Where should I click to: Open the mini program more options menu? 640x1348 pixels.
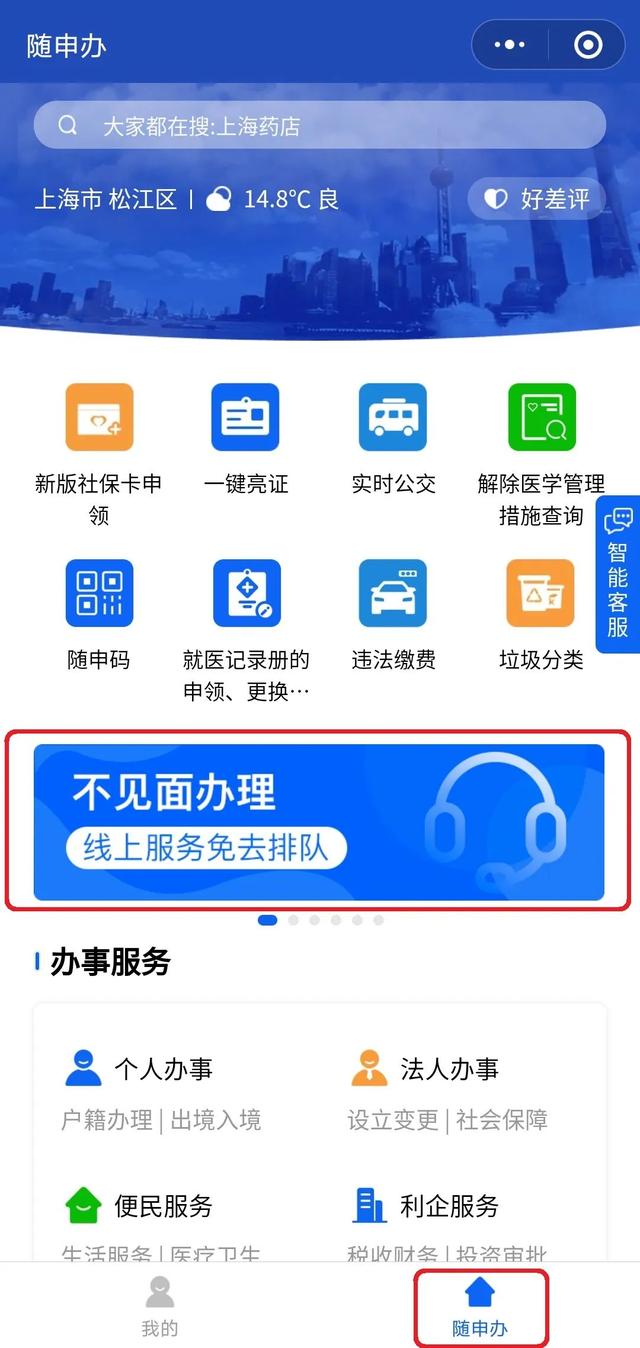click(x=510, y=45)
